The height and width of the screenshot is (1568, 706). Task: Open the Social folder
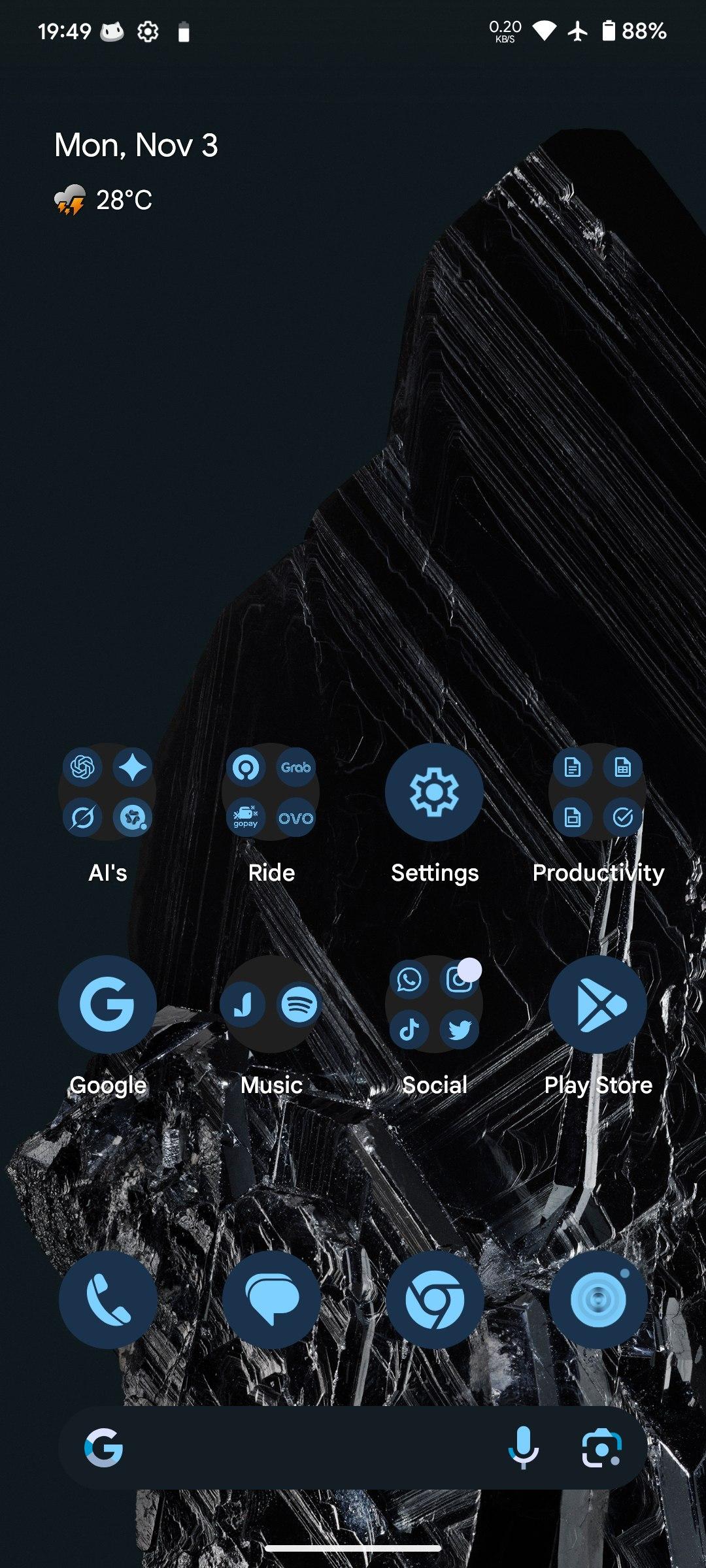click(434, 1004)
